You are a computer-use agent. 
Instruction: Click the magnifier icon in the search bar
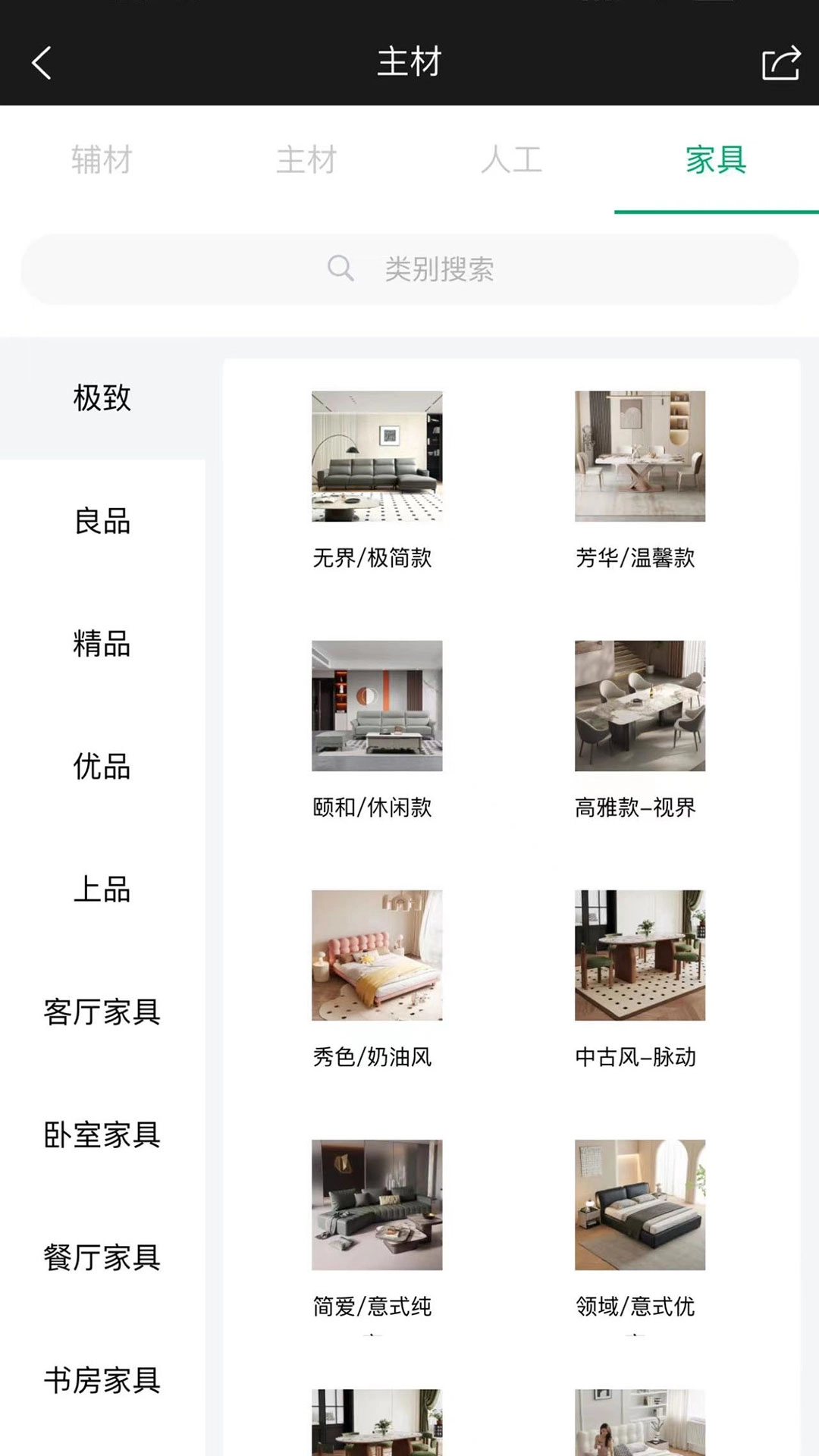click(340, 268)
